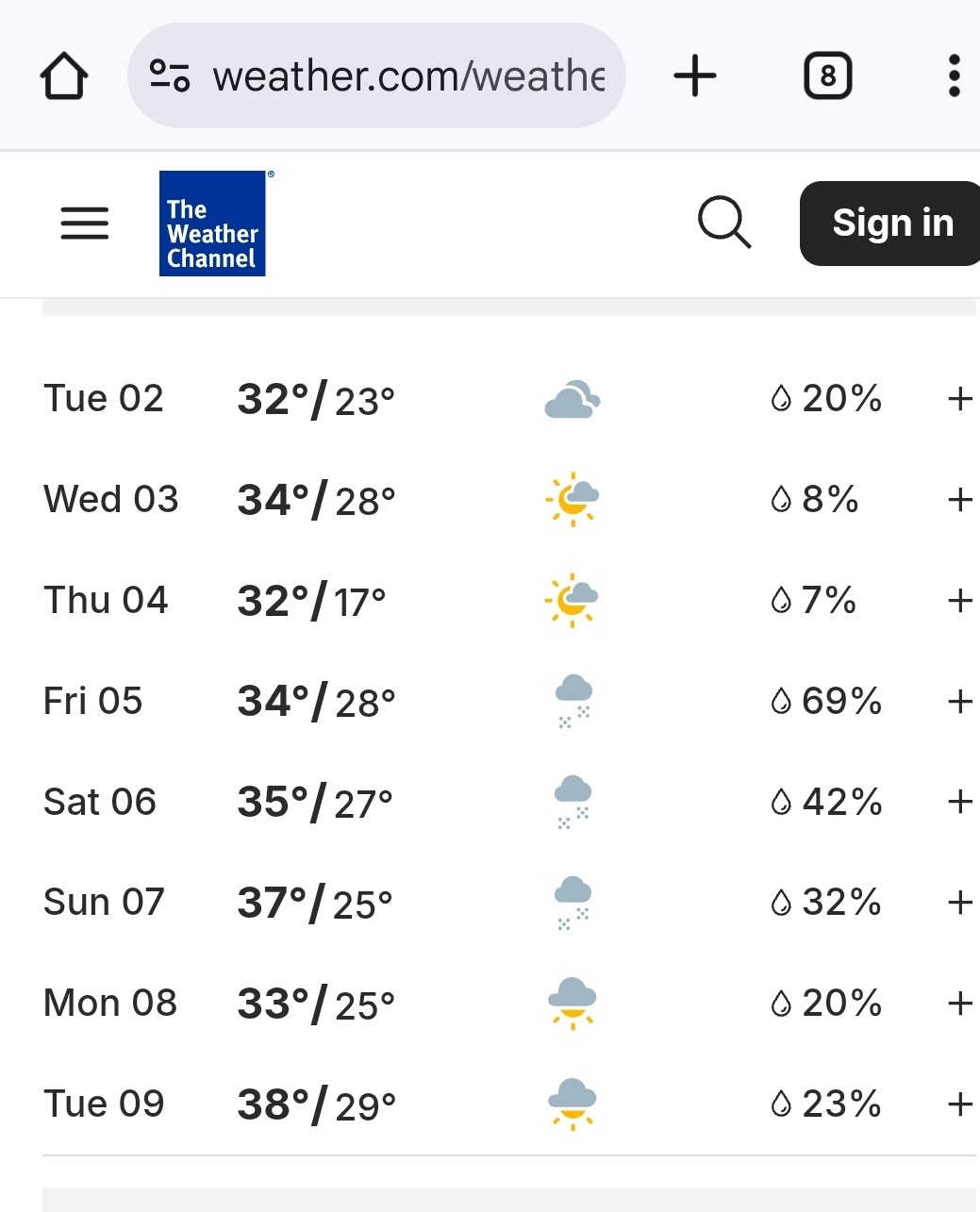
Task: Expand the Mon 08 forecast
Action: pyautogui.click(x=959, y=1003)
